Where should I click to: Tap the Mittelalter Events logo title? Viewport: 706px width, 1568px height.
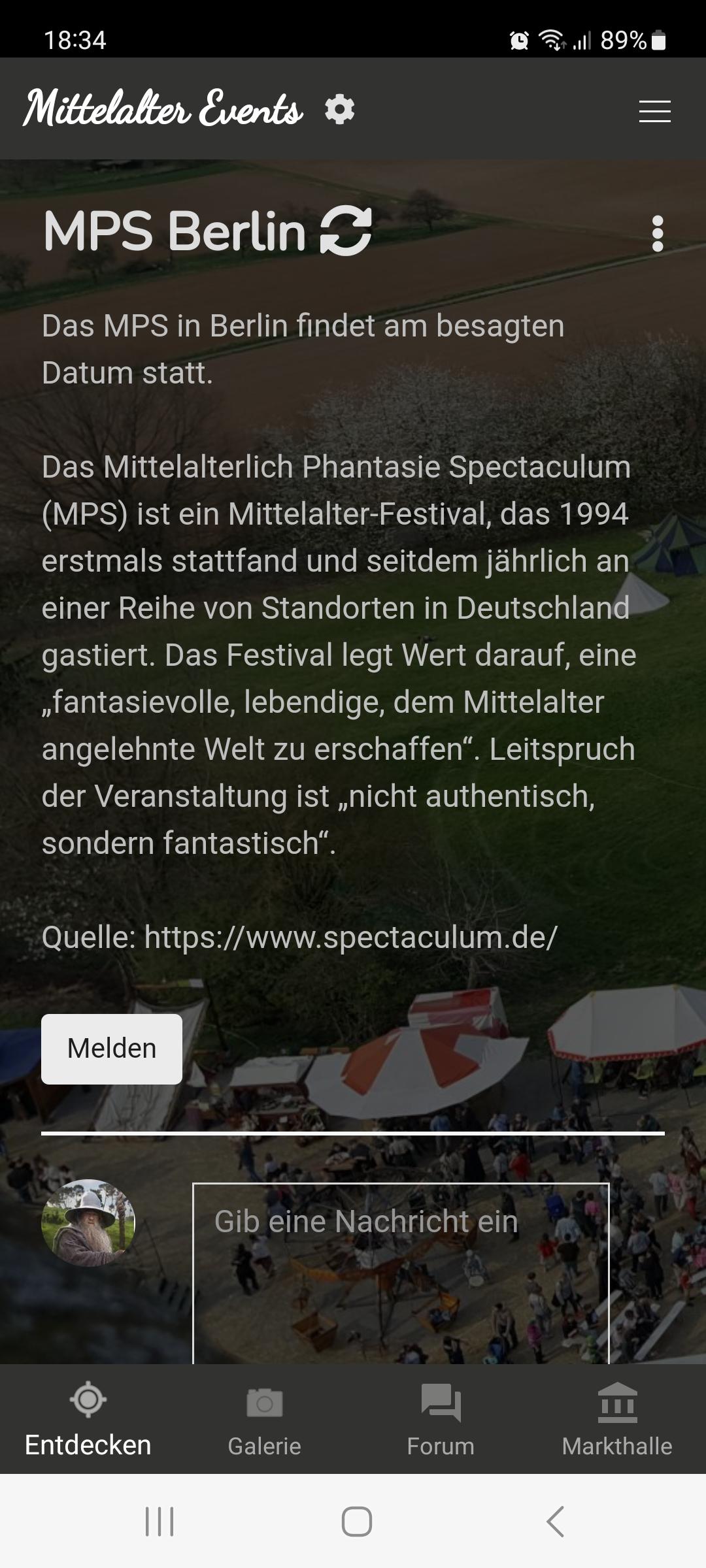pos(163,108)
